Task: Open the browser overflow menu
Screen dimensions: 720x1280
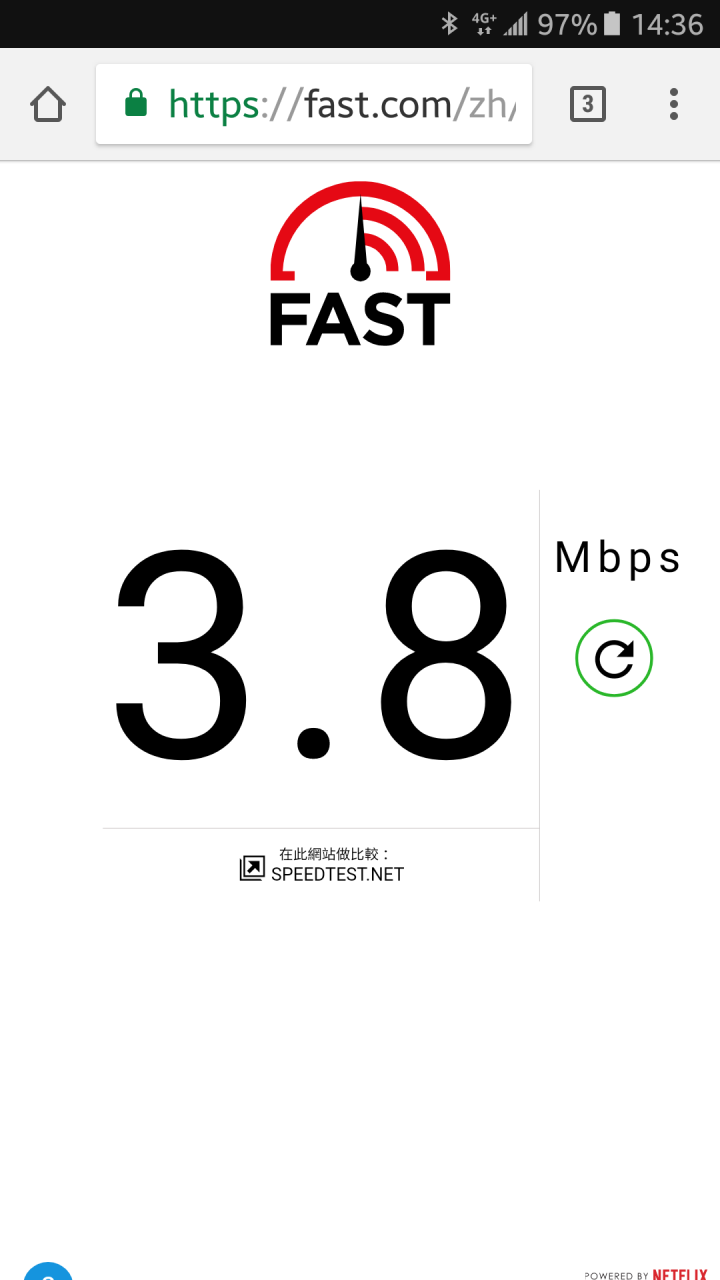Action: [673, 103]
